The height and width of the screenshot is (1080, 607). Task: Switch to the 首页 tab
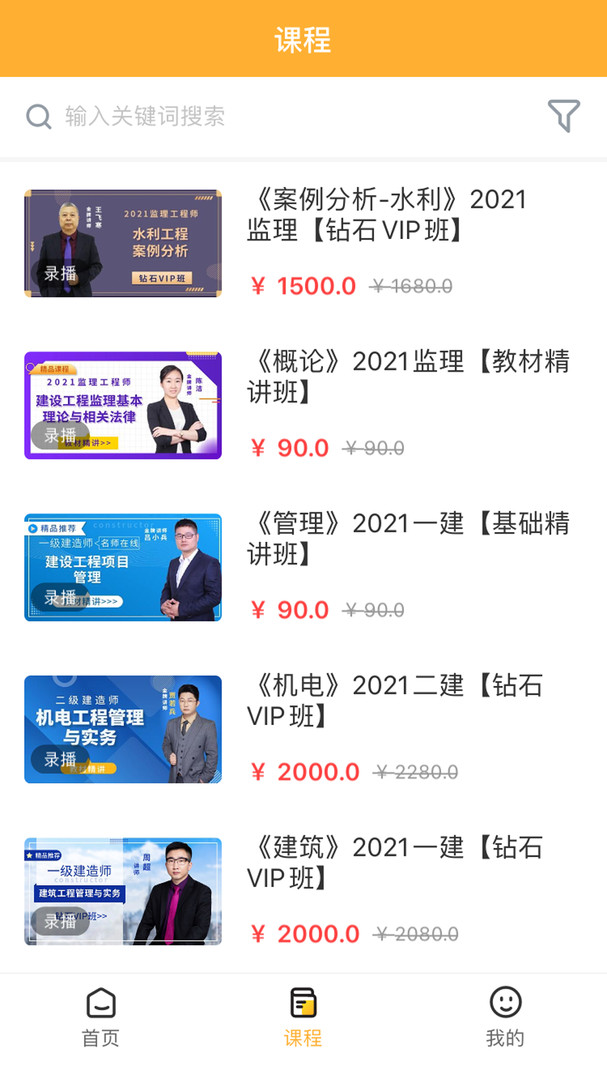coord(101,1017)
